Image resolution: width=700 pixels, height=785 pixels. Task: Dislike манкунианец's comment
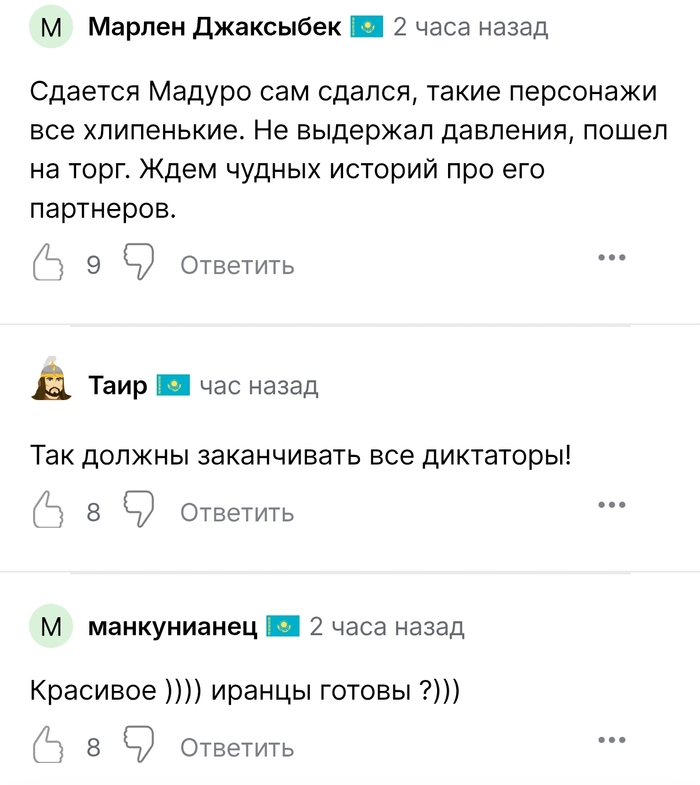138,745
